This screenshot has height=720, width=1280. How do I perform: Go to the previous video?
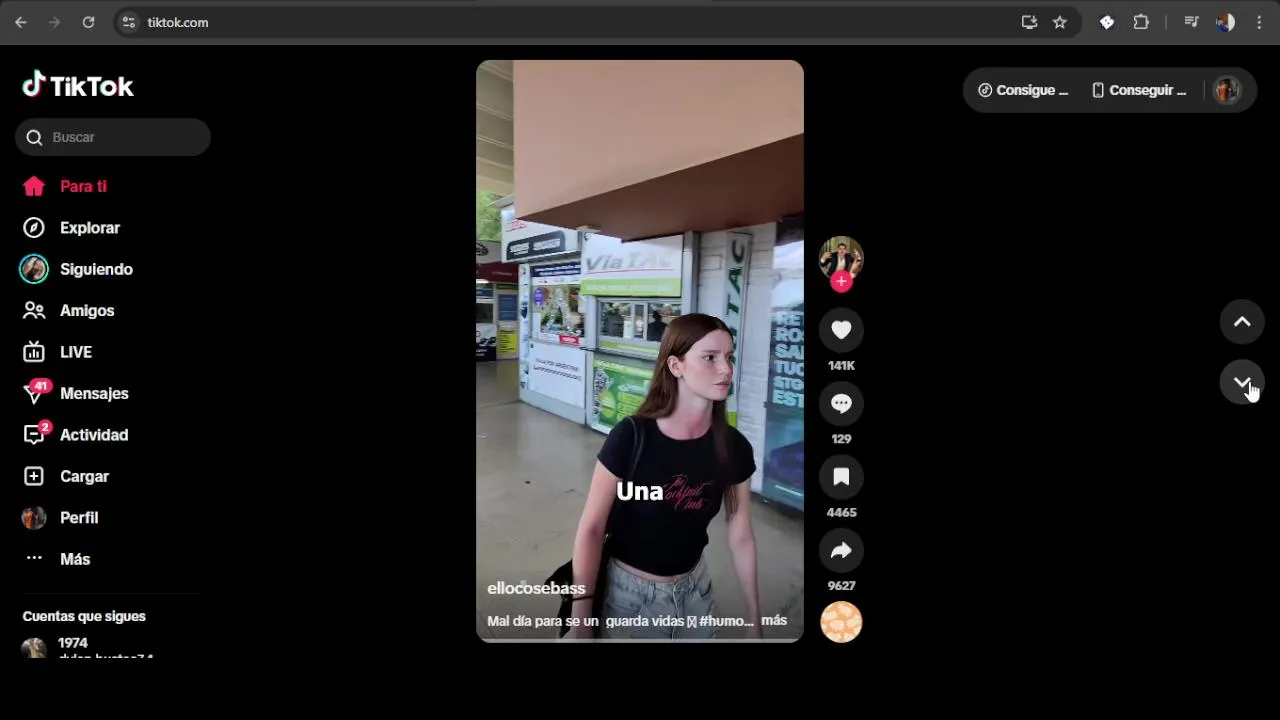click(x=1242, y=322)
